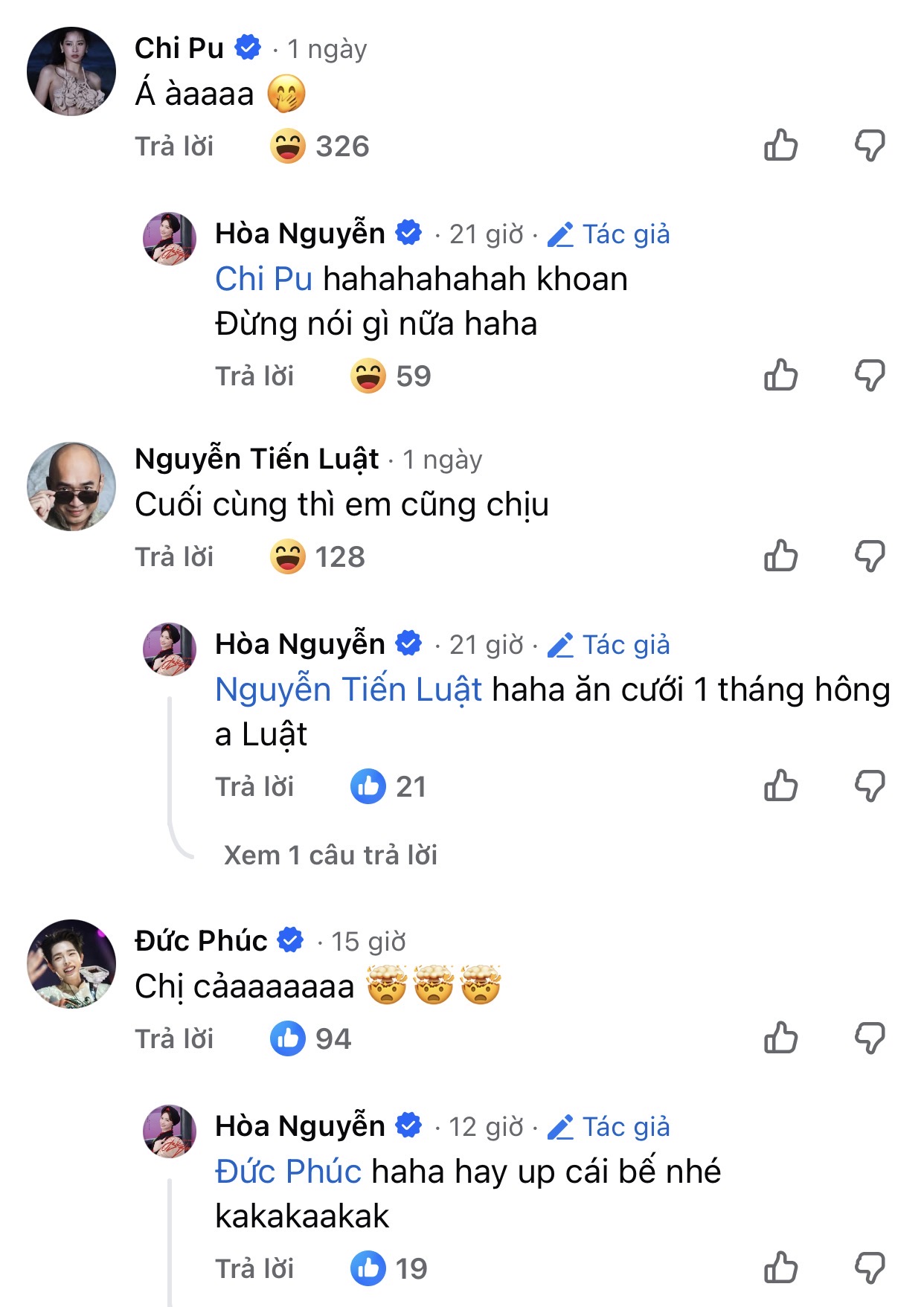Reply to Nguyễn Tiến Luật's comment
The height and width of the screenshot is (1307, 924).
point(174,557)
